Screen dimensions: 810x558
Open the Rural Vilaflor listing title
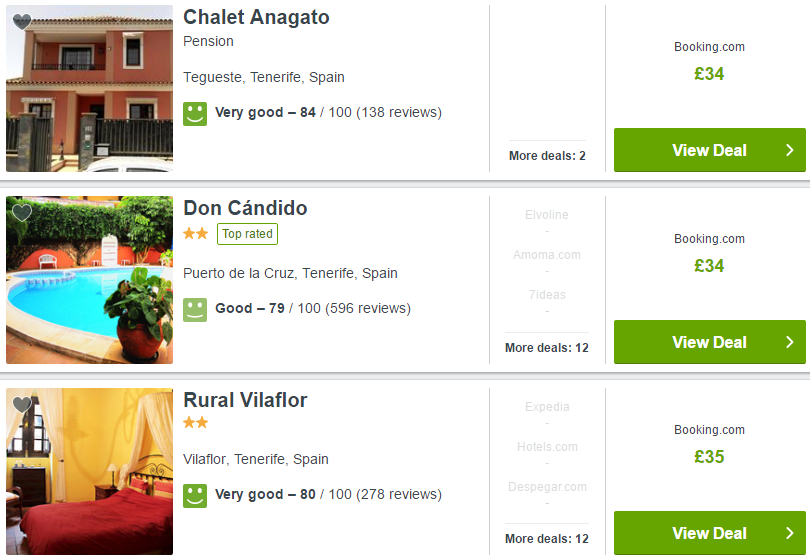245,400
